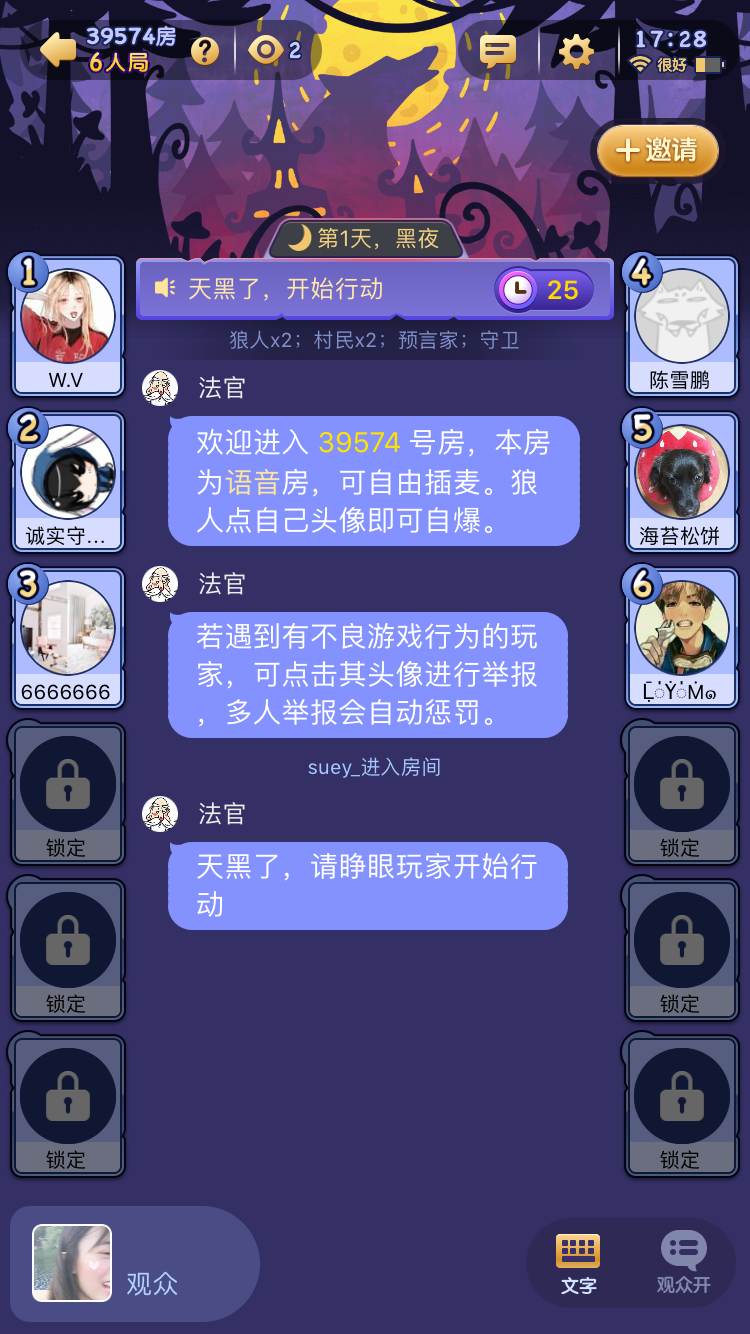Tap the 邀请 invite button
Viewport: 750px width, 1334px height.
(658, 151)
